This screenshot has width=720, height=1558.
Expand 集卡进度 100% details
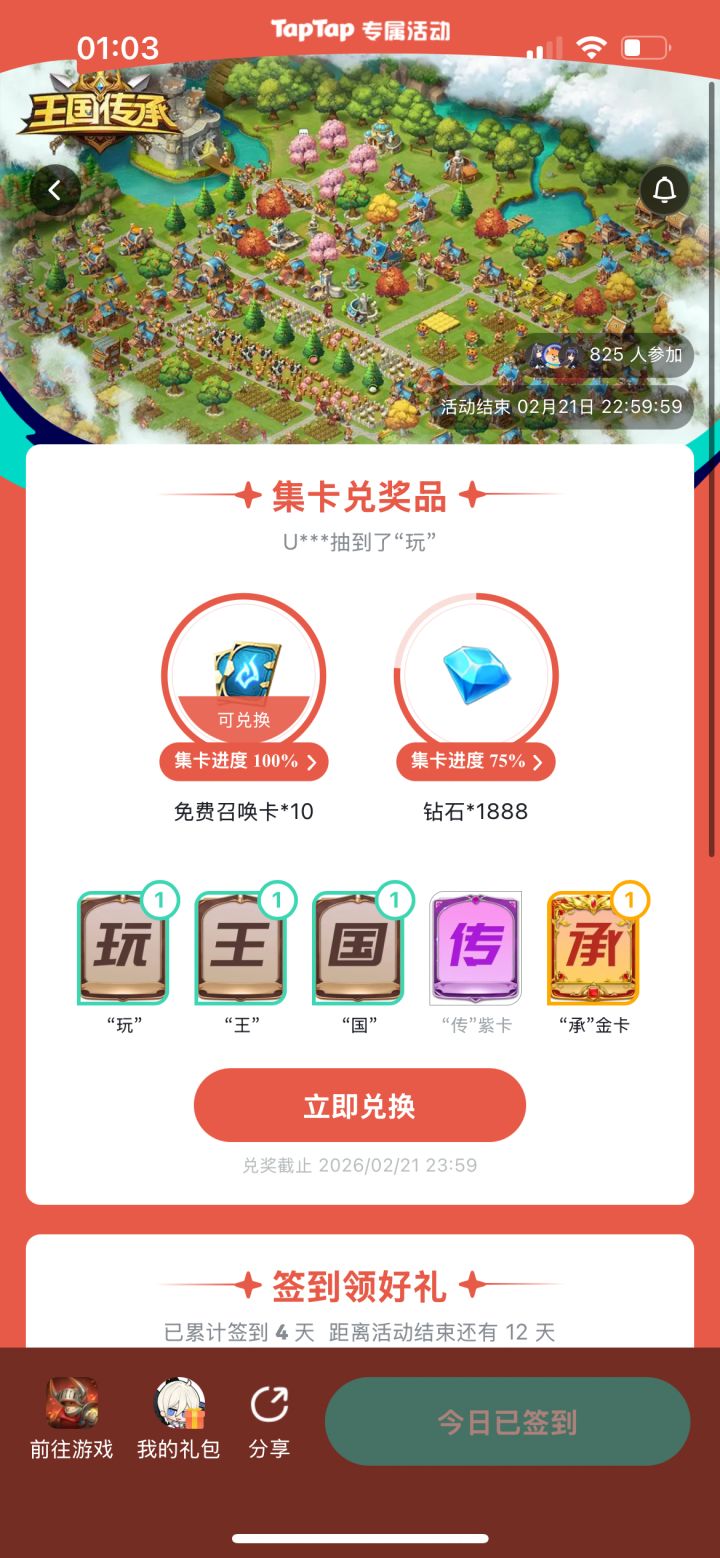[243, 761]
